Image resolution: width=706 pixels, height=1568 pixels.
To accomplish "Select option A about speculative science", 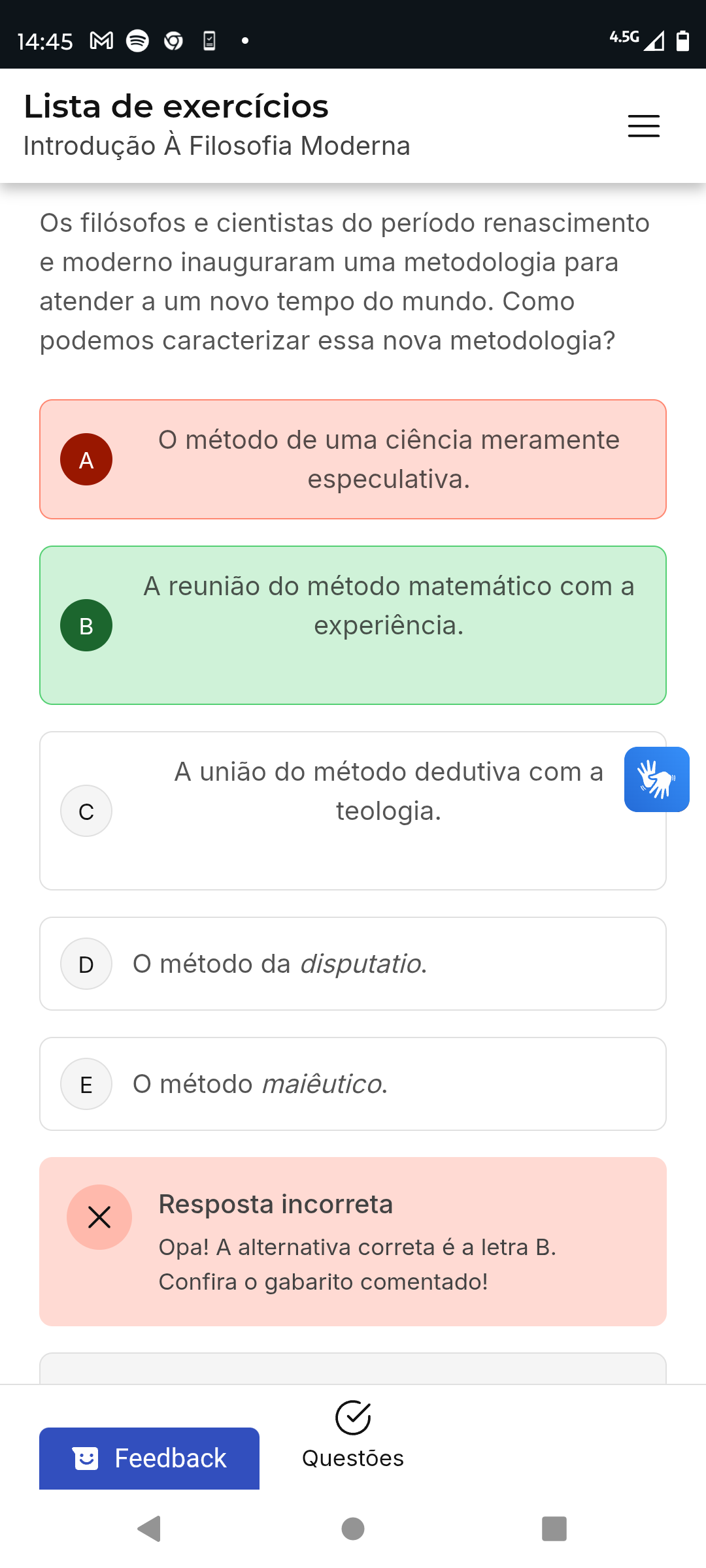I will [353, 459].
